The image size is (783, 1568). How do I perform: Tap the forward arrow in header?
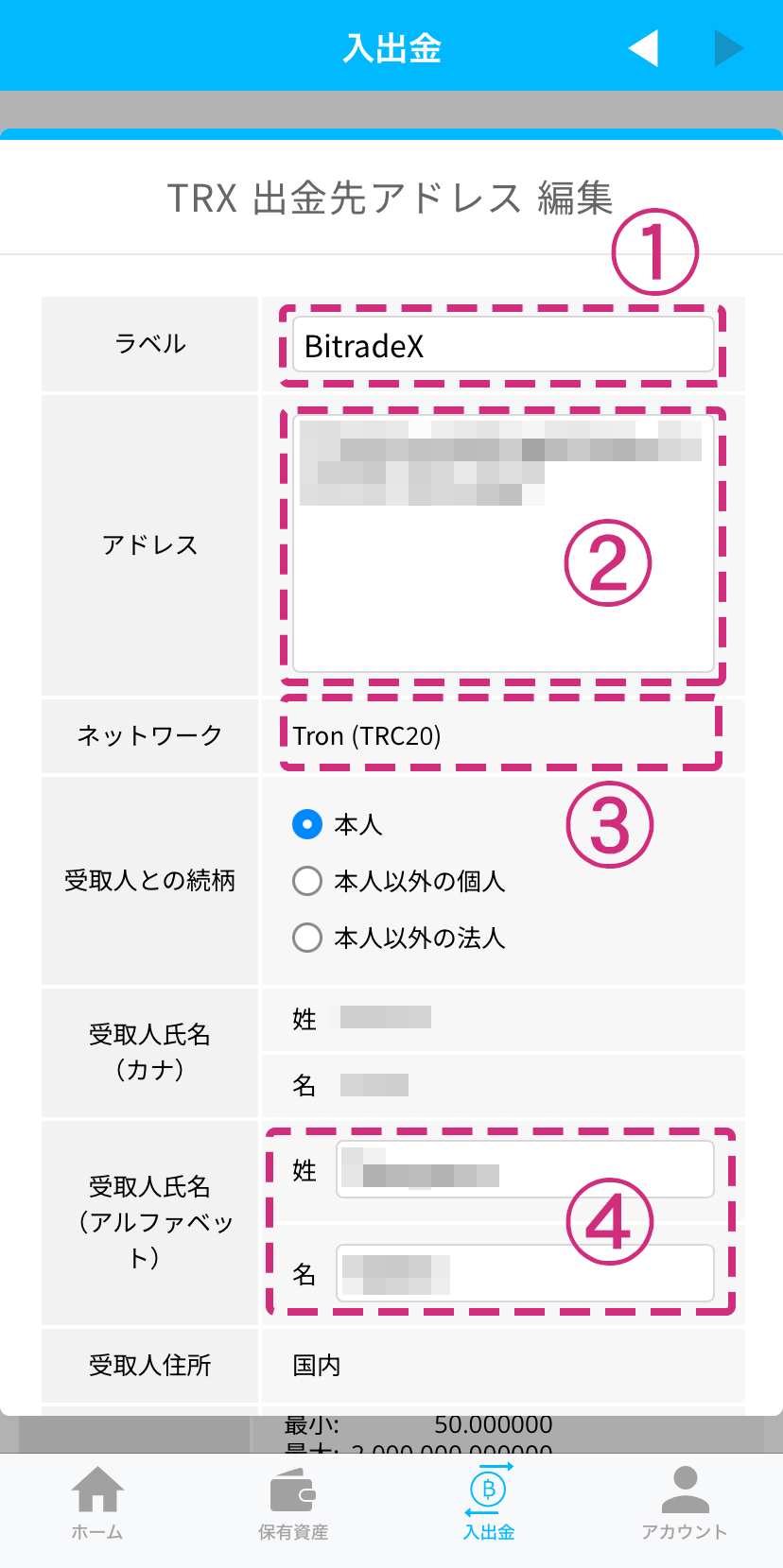727,48
